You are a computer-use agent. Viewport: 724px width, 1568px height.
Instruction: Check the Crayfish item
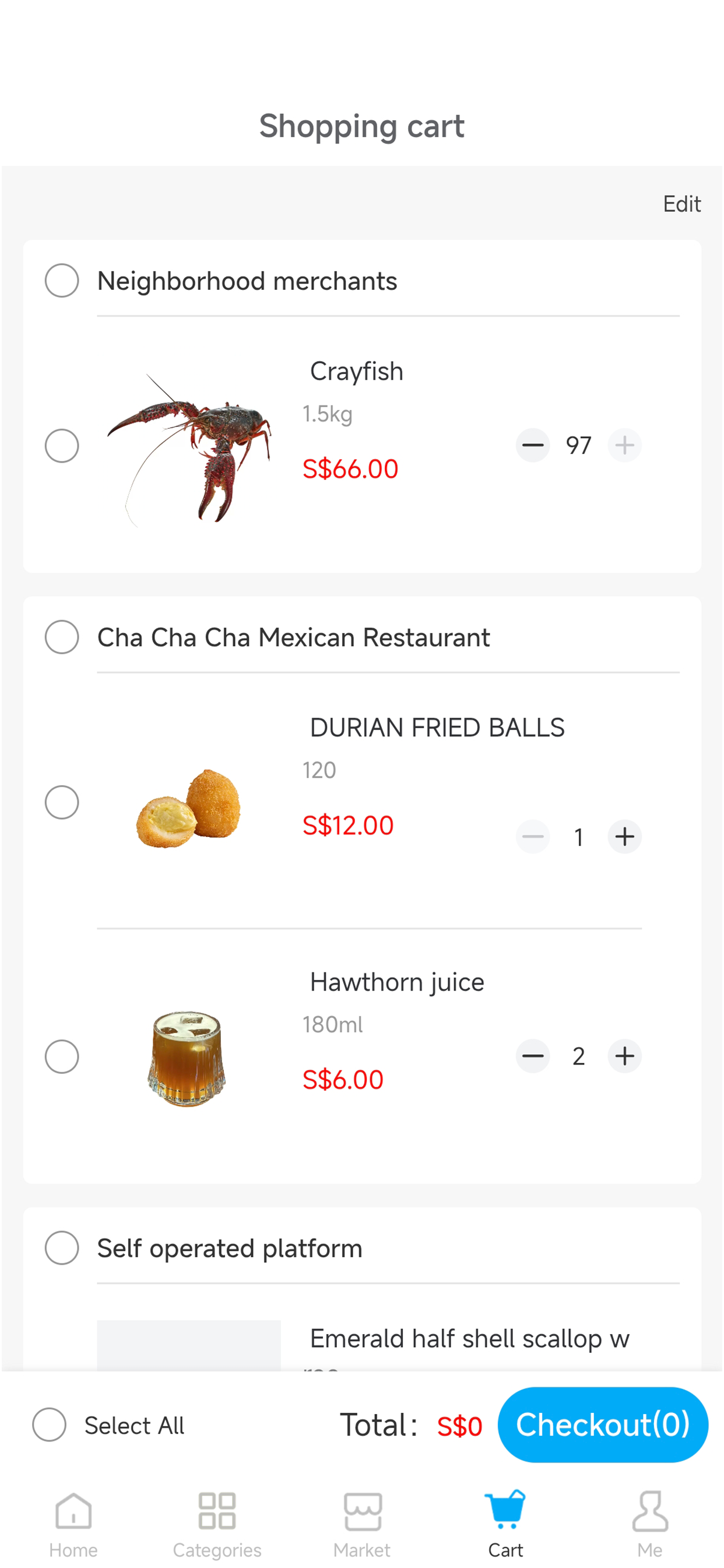click(61, 446)
